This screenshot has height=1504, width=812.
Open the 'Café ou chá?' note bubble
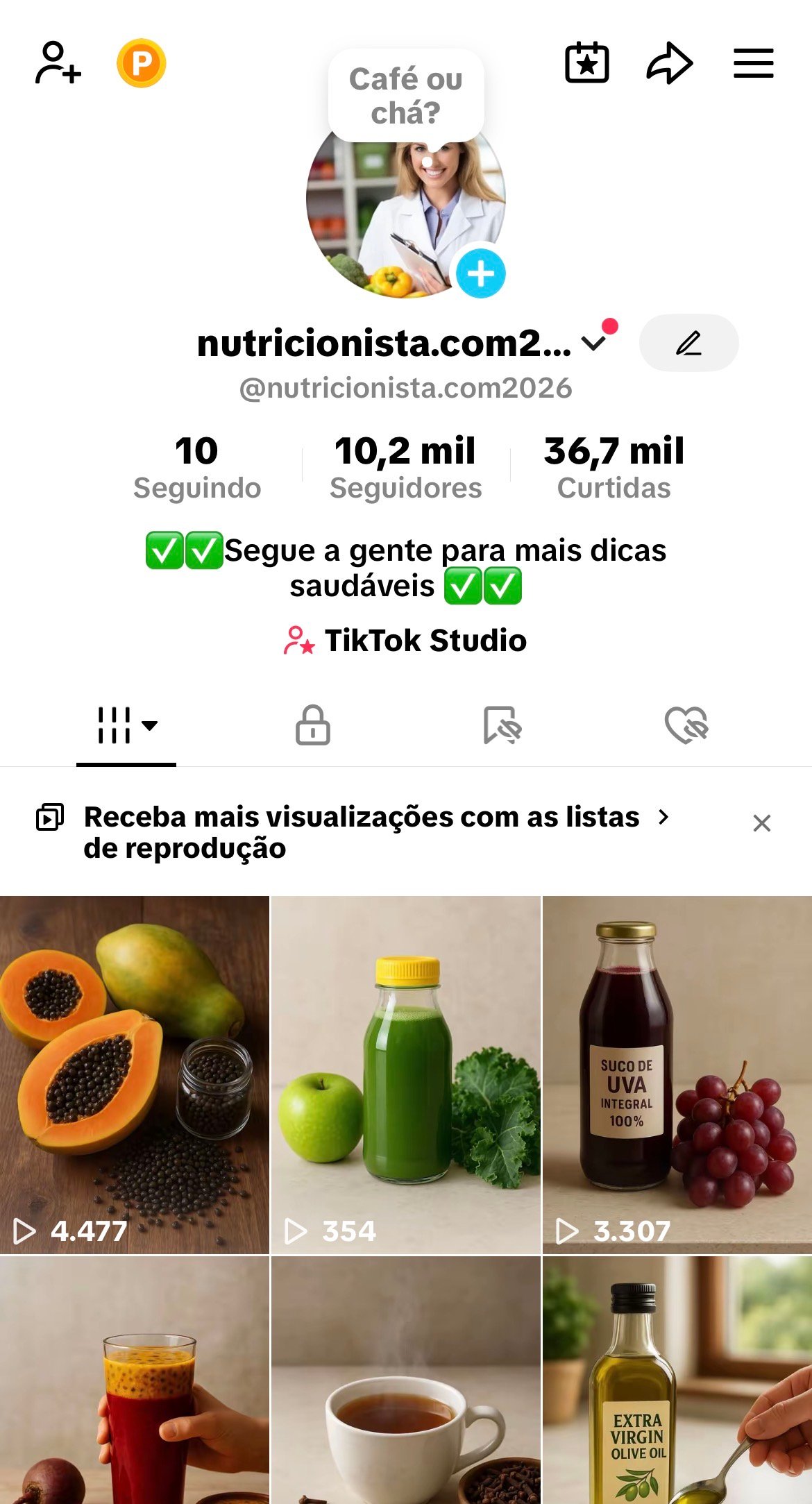pos(406,96)
